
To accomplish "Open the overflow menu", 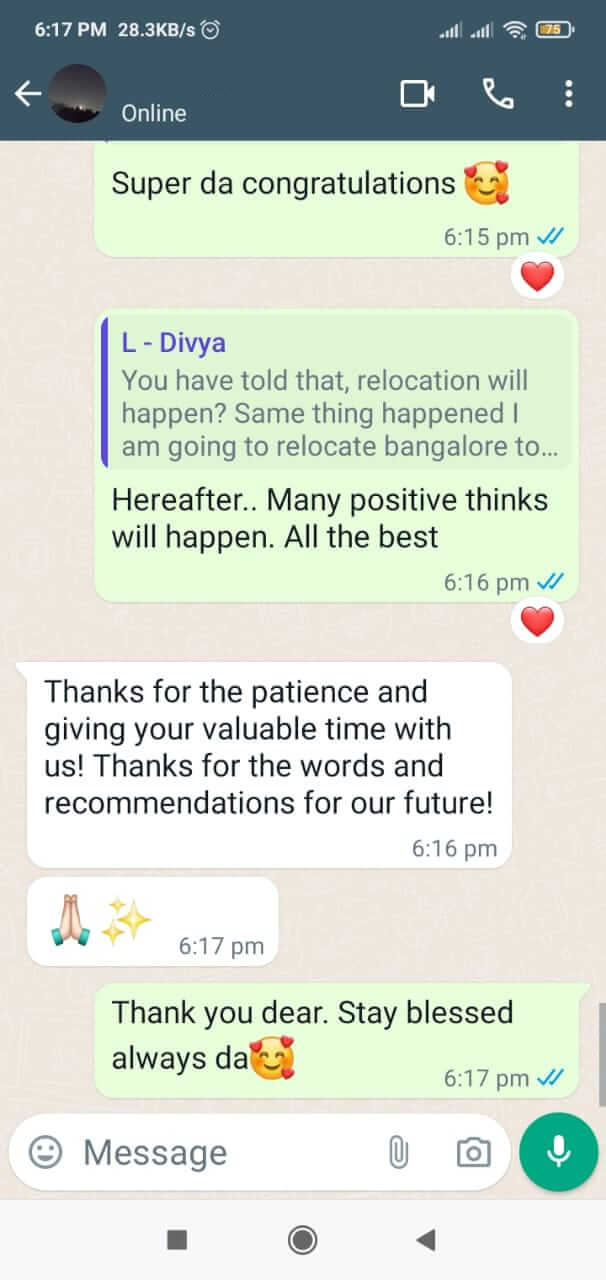I will (568, 94).
